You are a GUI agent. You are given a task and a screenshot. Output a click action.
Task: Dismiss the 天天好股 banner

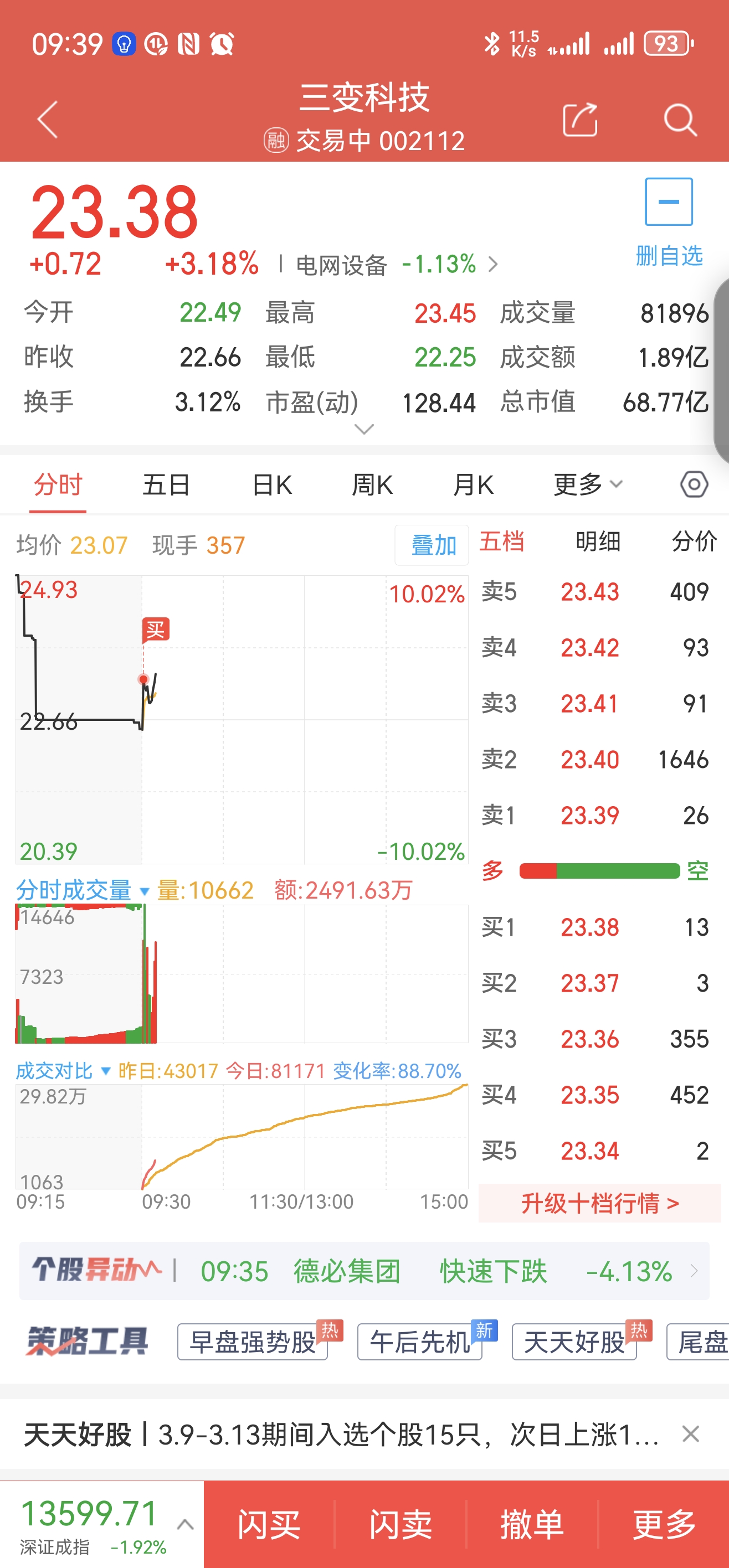click(690, 1434)
